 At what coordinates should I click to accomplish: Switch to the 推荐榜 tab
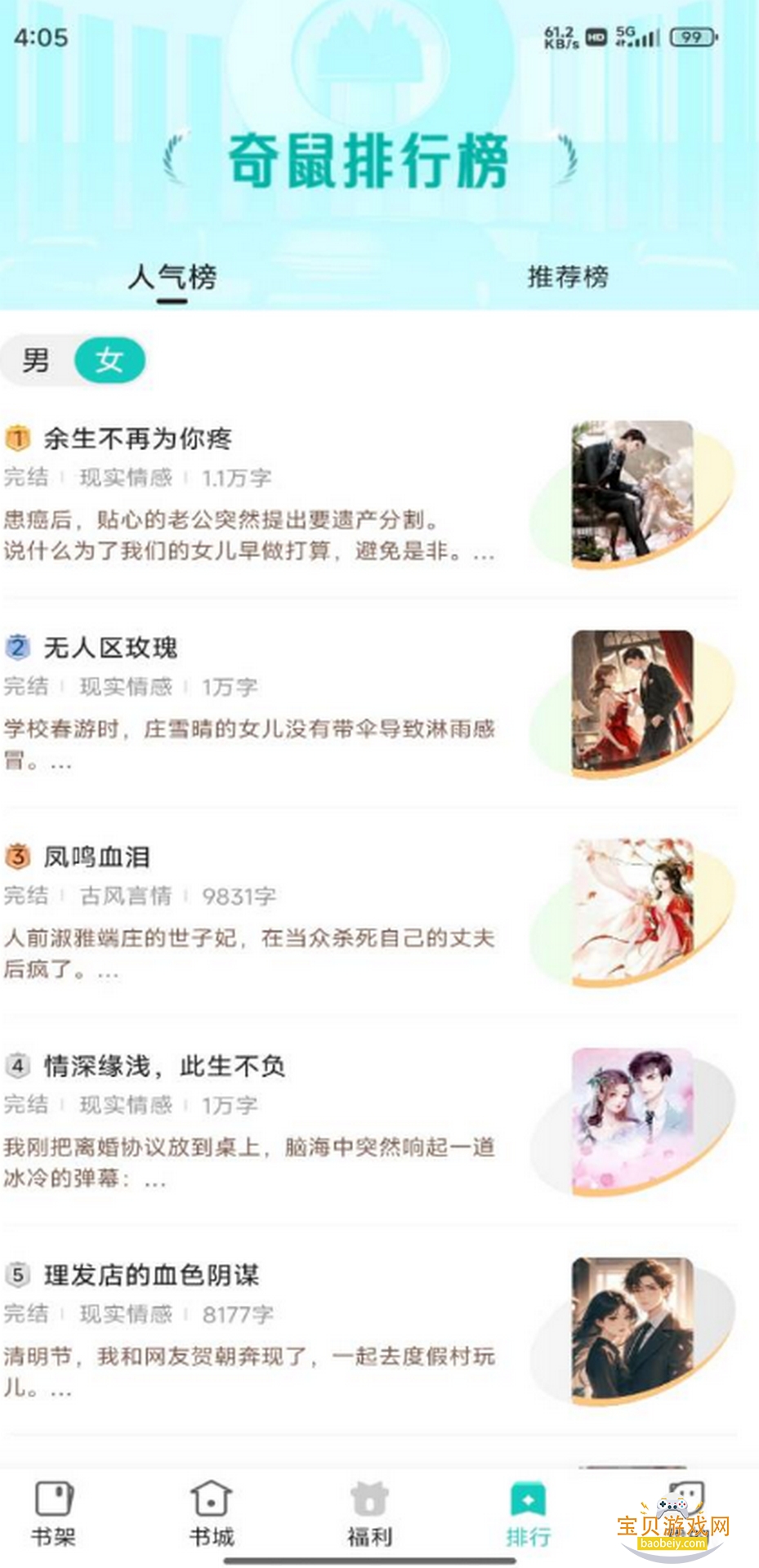568,278
